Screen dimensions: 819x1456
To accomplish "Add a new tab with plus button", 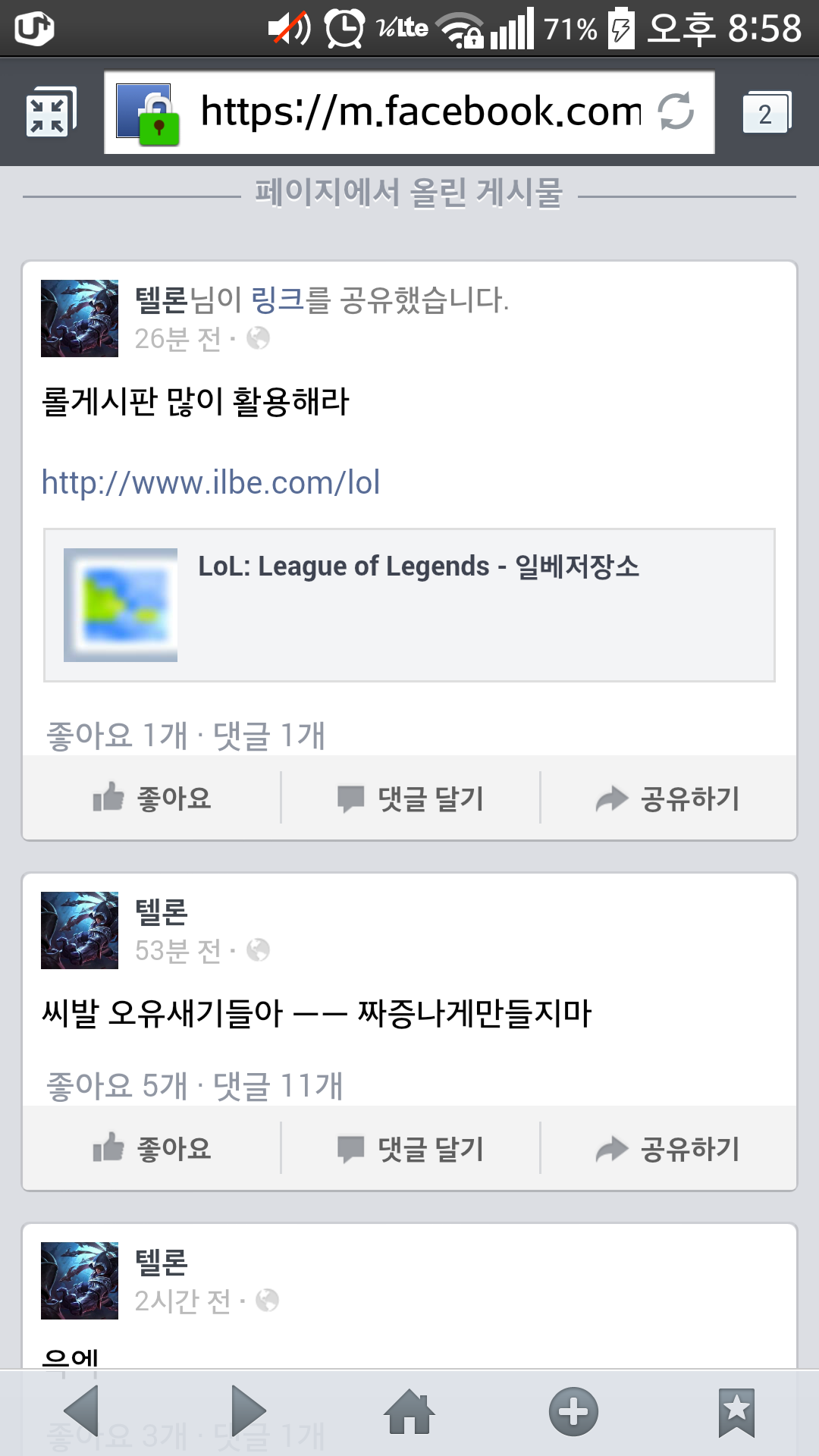I will (573, 1412).
